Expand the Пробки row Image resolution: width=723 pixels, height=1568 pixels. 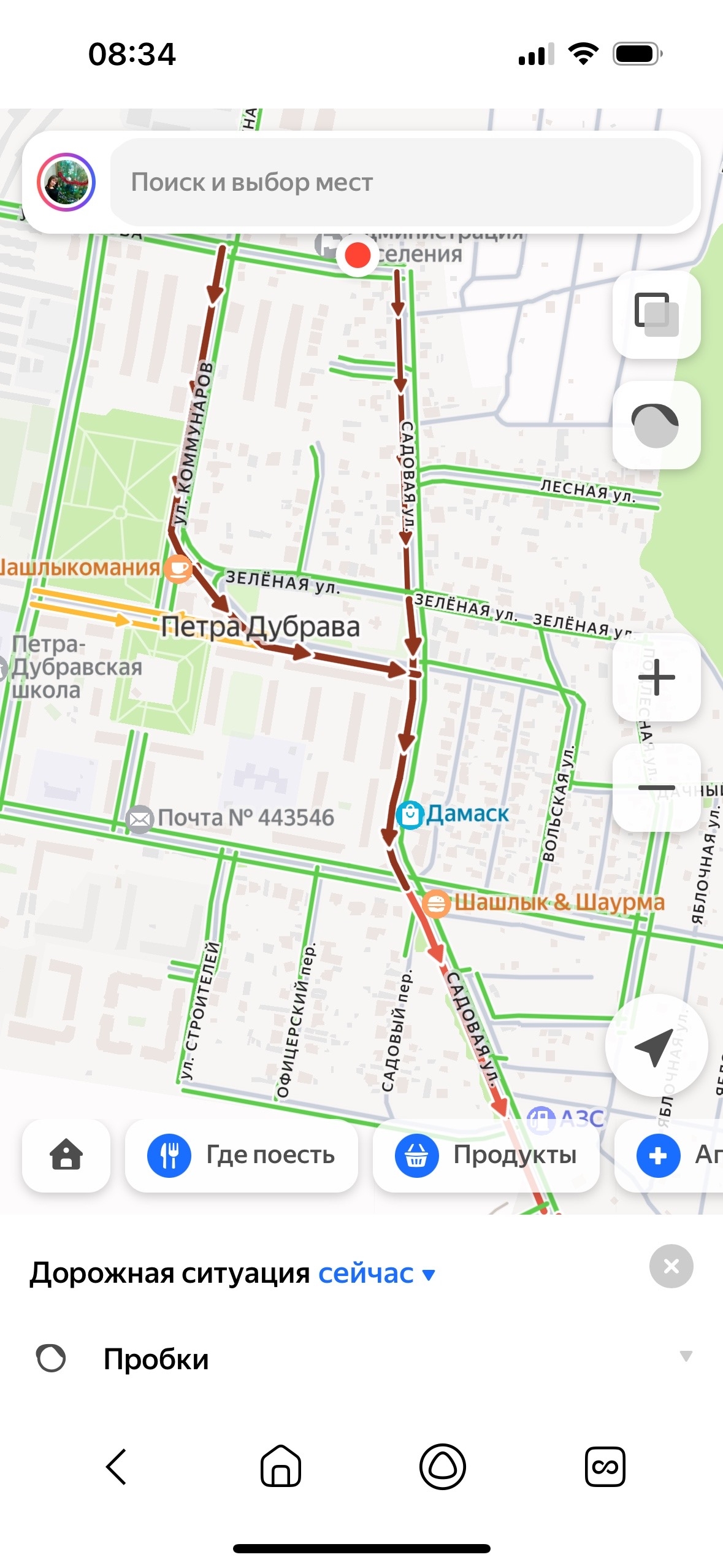click(x=686, y=1356)
